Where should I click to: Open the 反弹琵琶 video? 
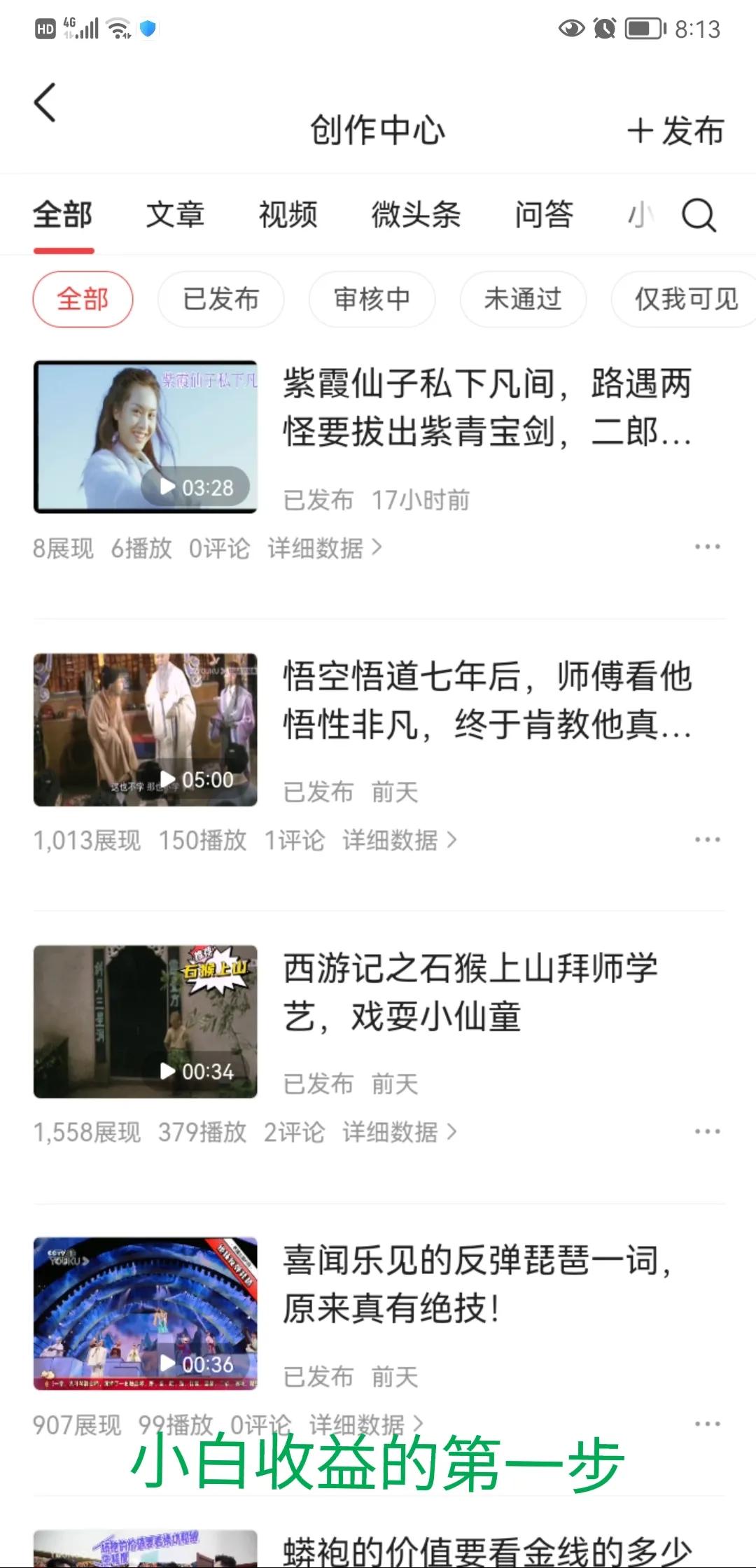point(476,1284)
